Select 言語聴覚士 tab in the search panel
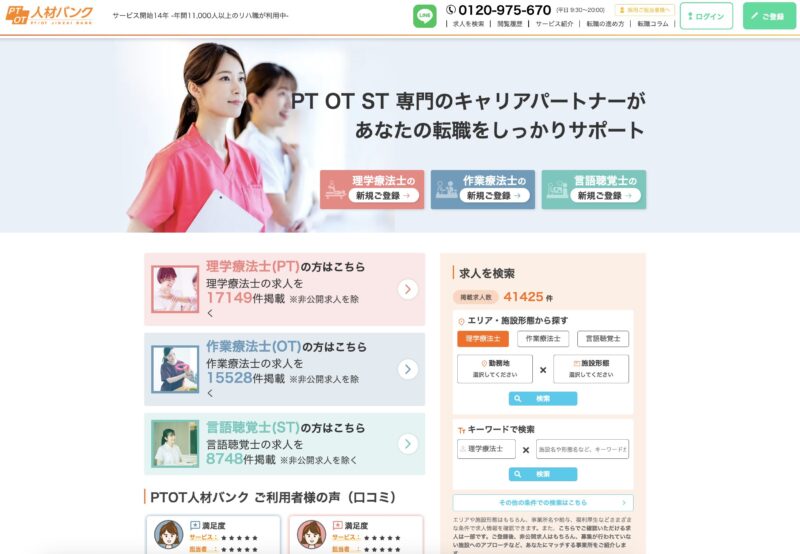This screenshot has width=800, height=554. 603,339
